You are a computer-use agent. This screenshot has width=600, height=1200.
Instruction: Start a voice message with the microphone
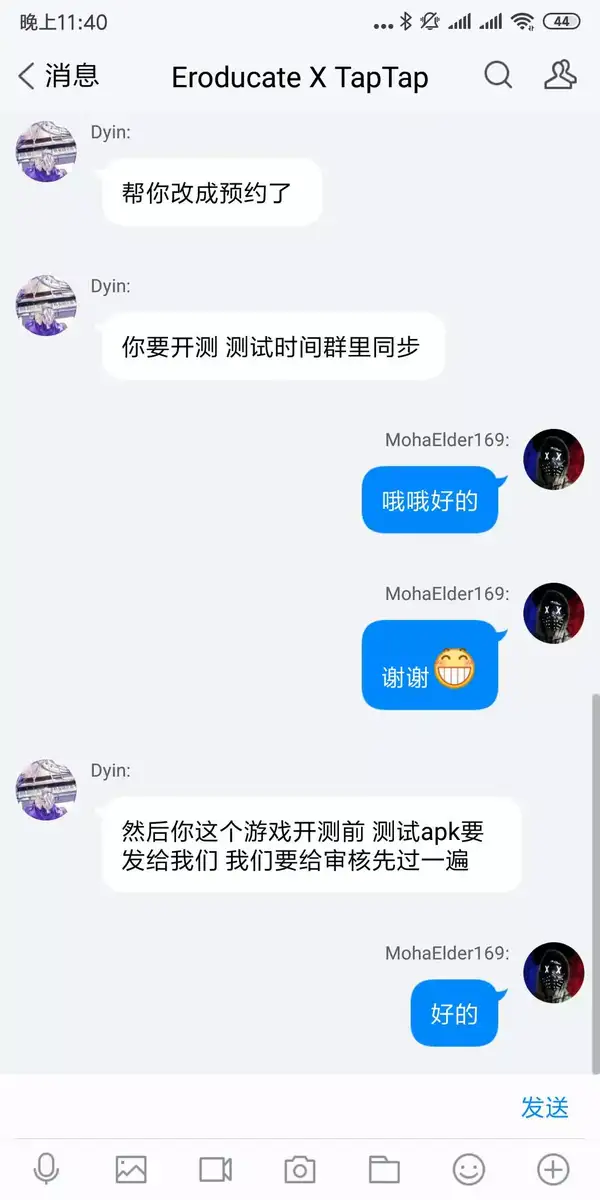click(46, 1169)
